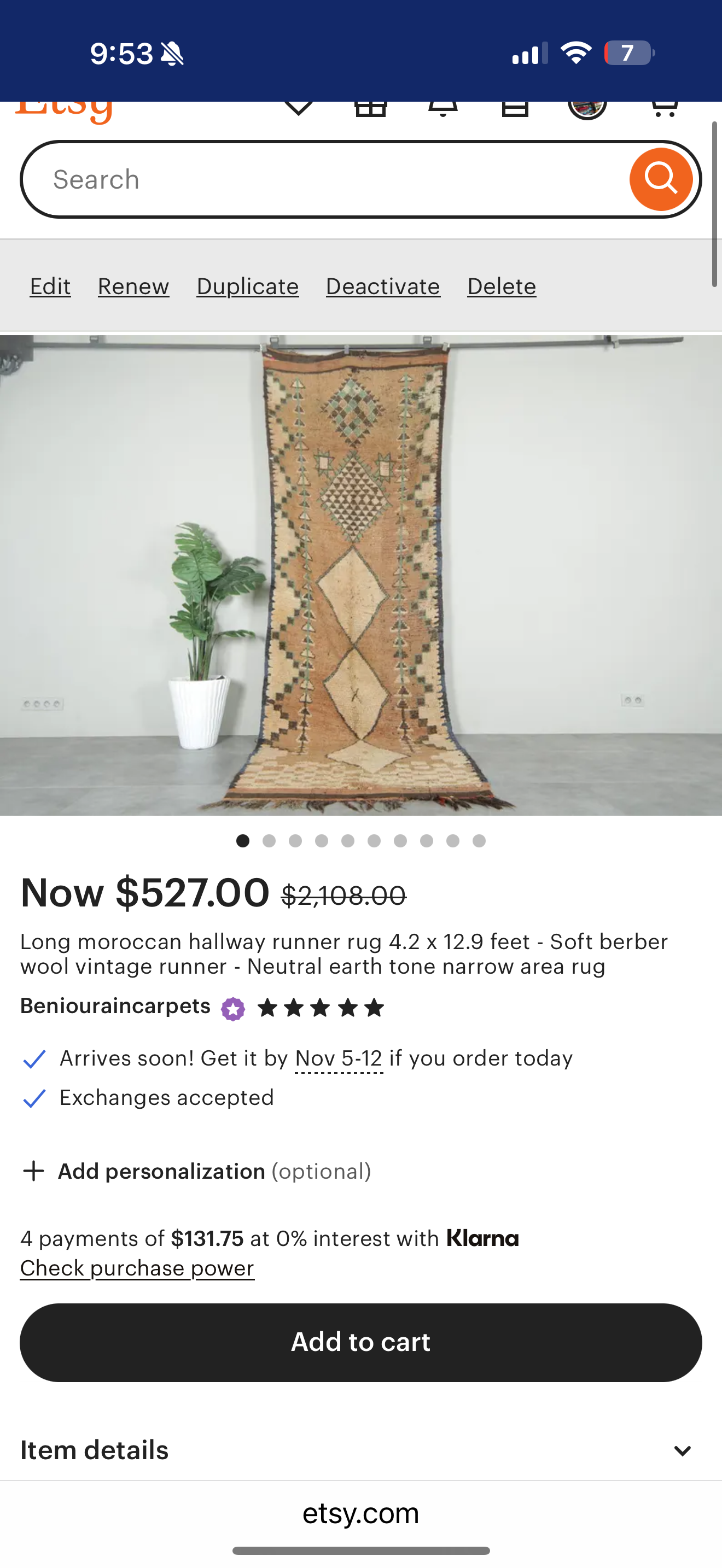This screenshot has height=1568, width=722.
Task: Tap the Nov 5-12 delivery date
Action: pos(339,1058)
